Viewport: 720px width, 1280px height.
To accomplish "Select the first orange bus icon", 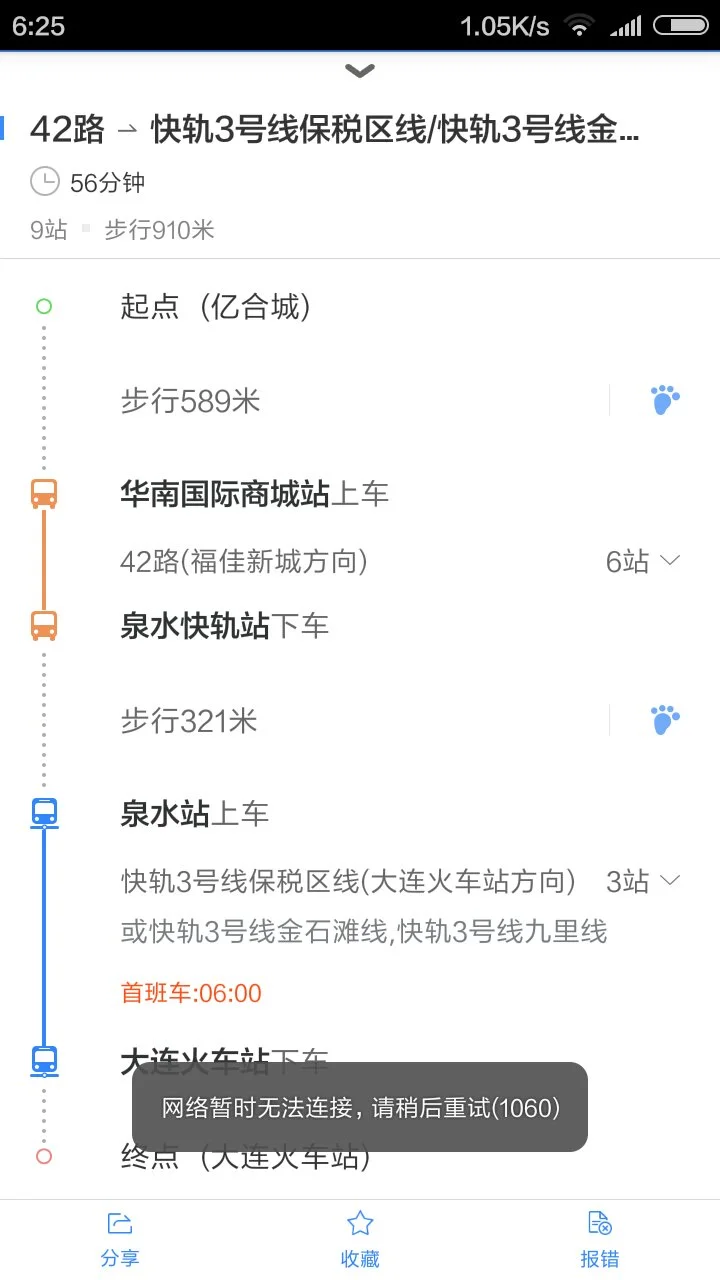I will pyautogui.click(x=44, y=493).
